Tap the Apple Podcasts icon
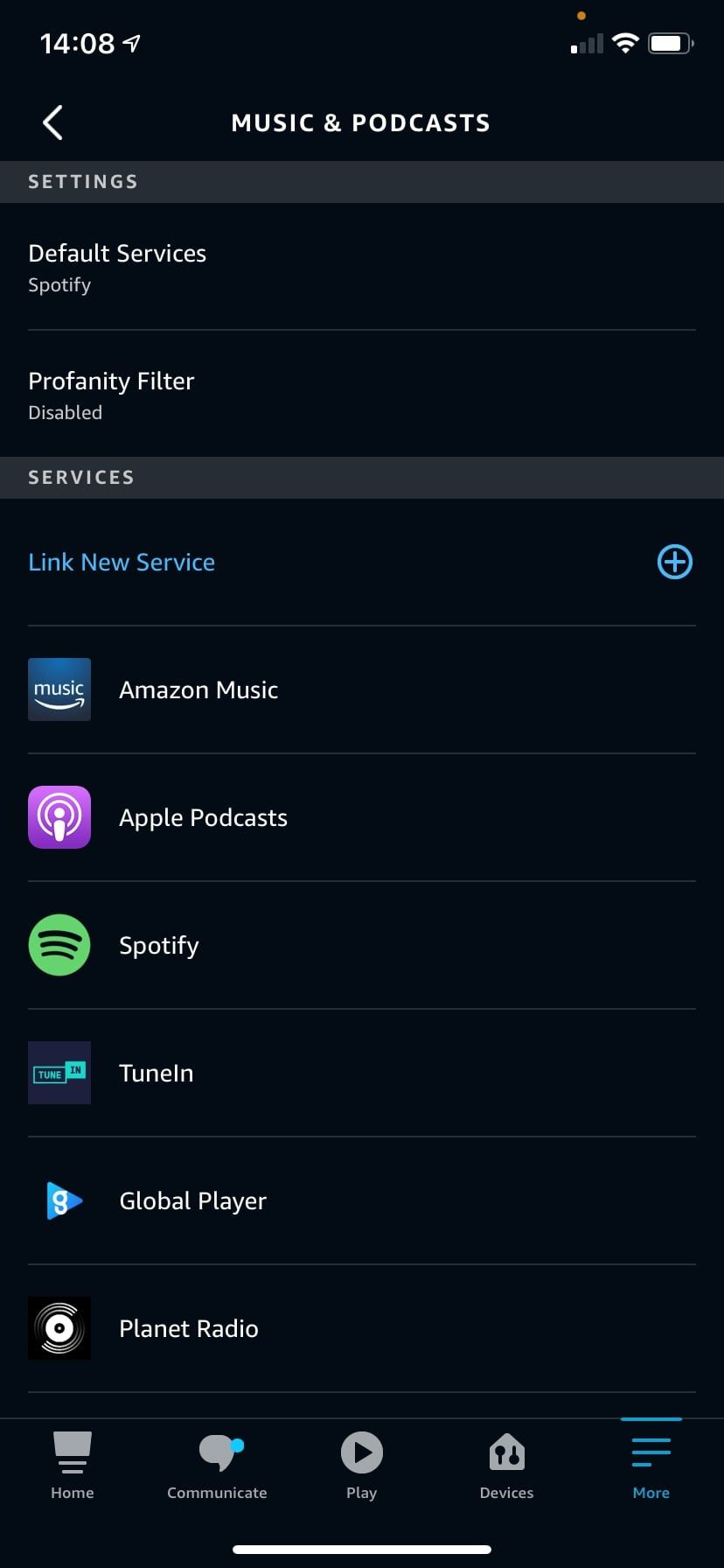Screen dimensions: 724x1568 (x=59, y=816)
